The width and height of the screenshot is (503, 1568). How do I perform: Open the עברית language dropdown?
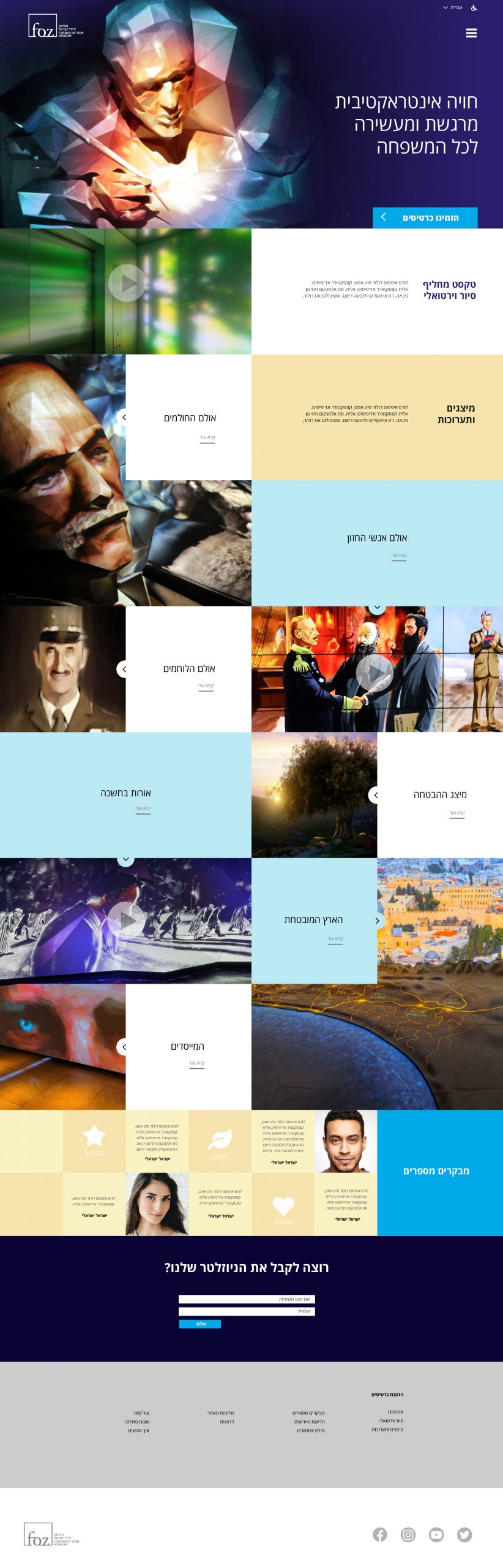[453, 8]
